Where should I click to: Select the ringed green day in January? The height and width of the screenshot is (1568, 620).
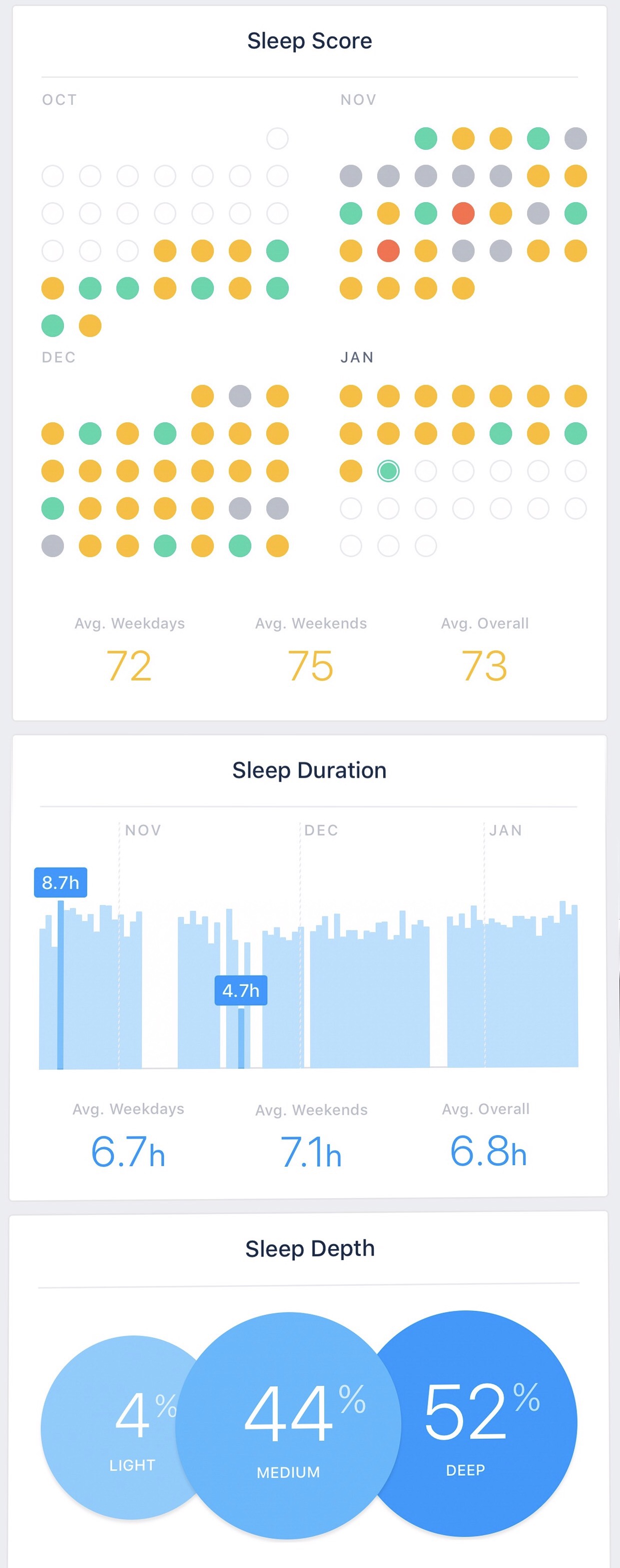(x=388, y=471)
